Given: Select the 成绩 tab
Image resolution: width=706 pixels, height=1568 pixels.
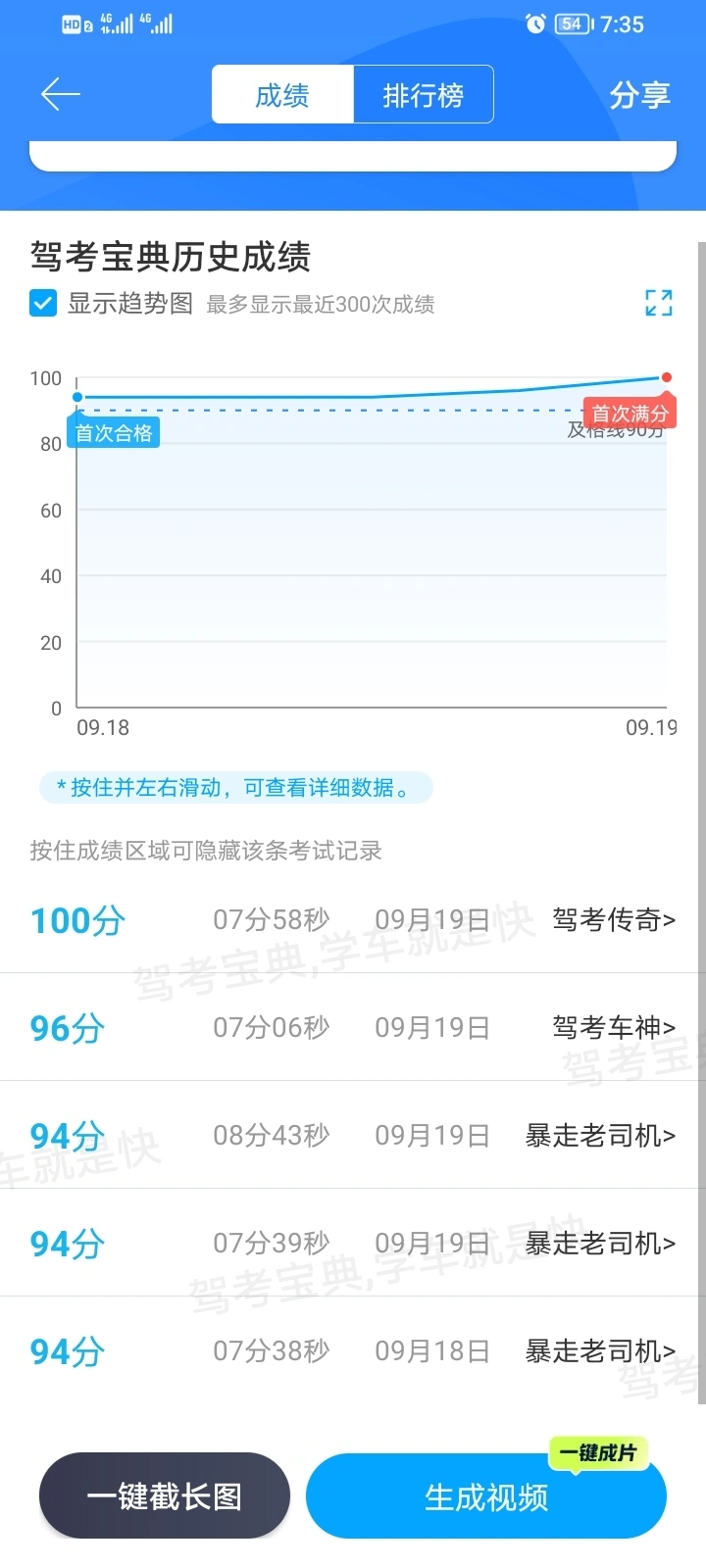Looking at the screenshot, I should coord(282,94).
